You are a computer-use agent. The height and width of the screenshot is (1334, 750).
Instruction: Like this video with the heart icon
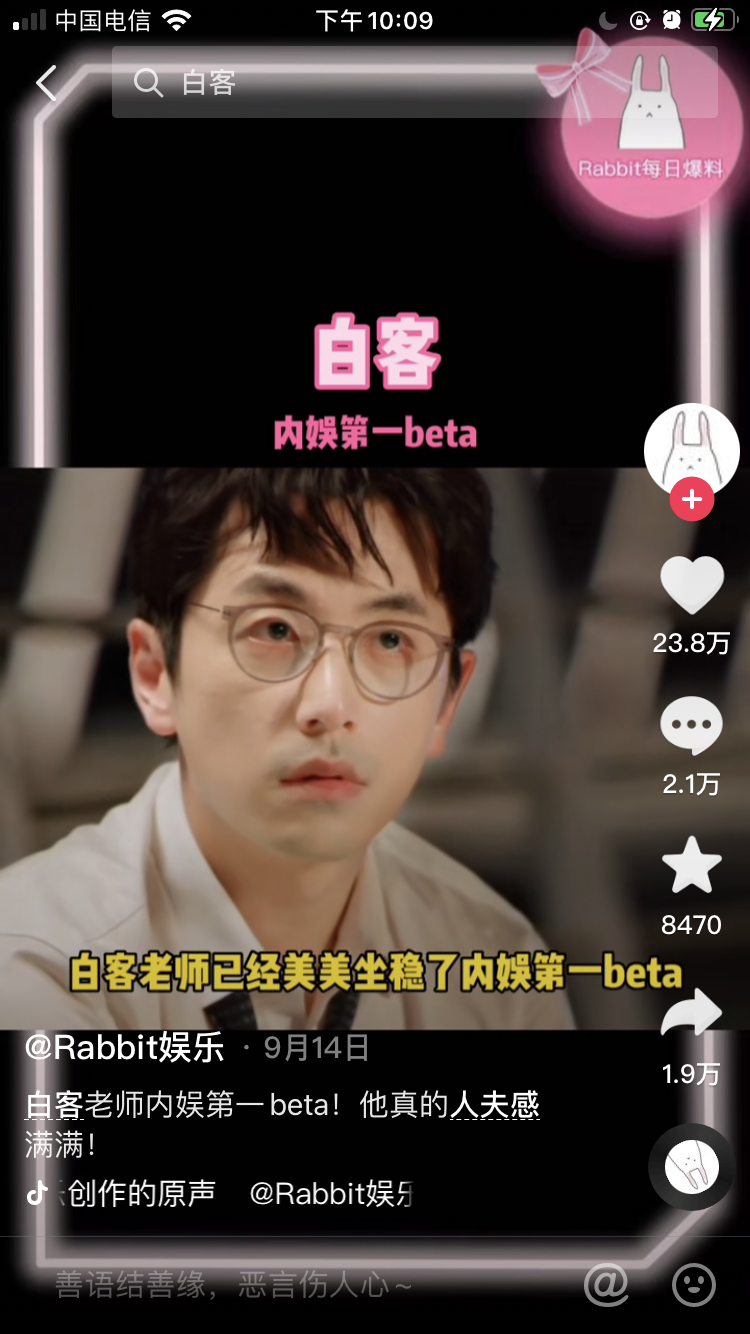pos(691,586)
